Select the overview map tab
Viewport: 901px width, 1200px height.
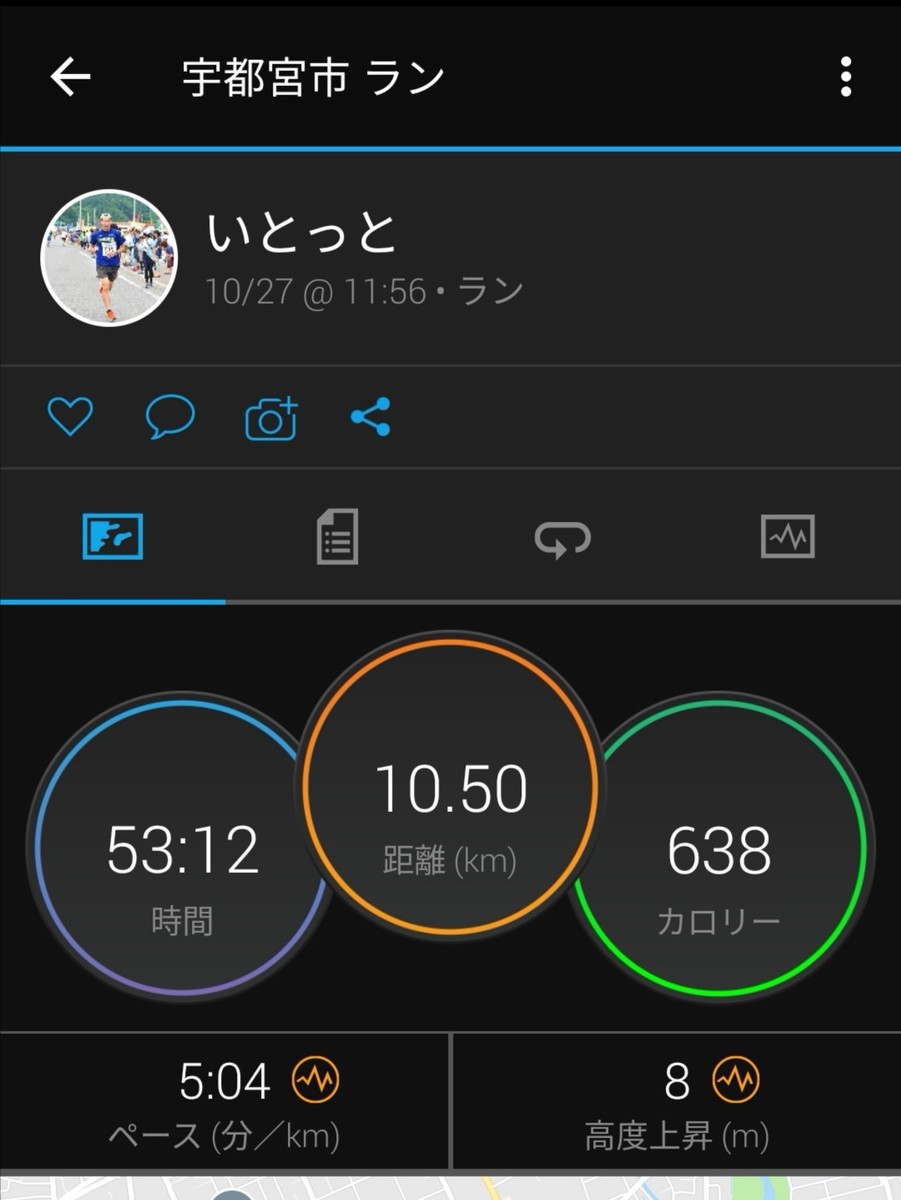[112, 537]
